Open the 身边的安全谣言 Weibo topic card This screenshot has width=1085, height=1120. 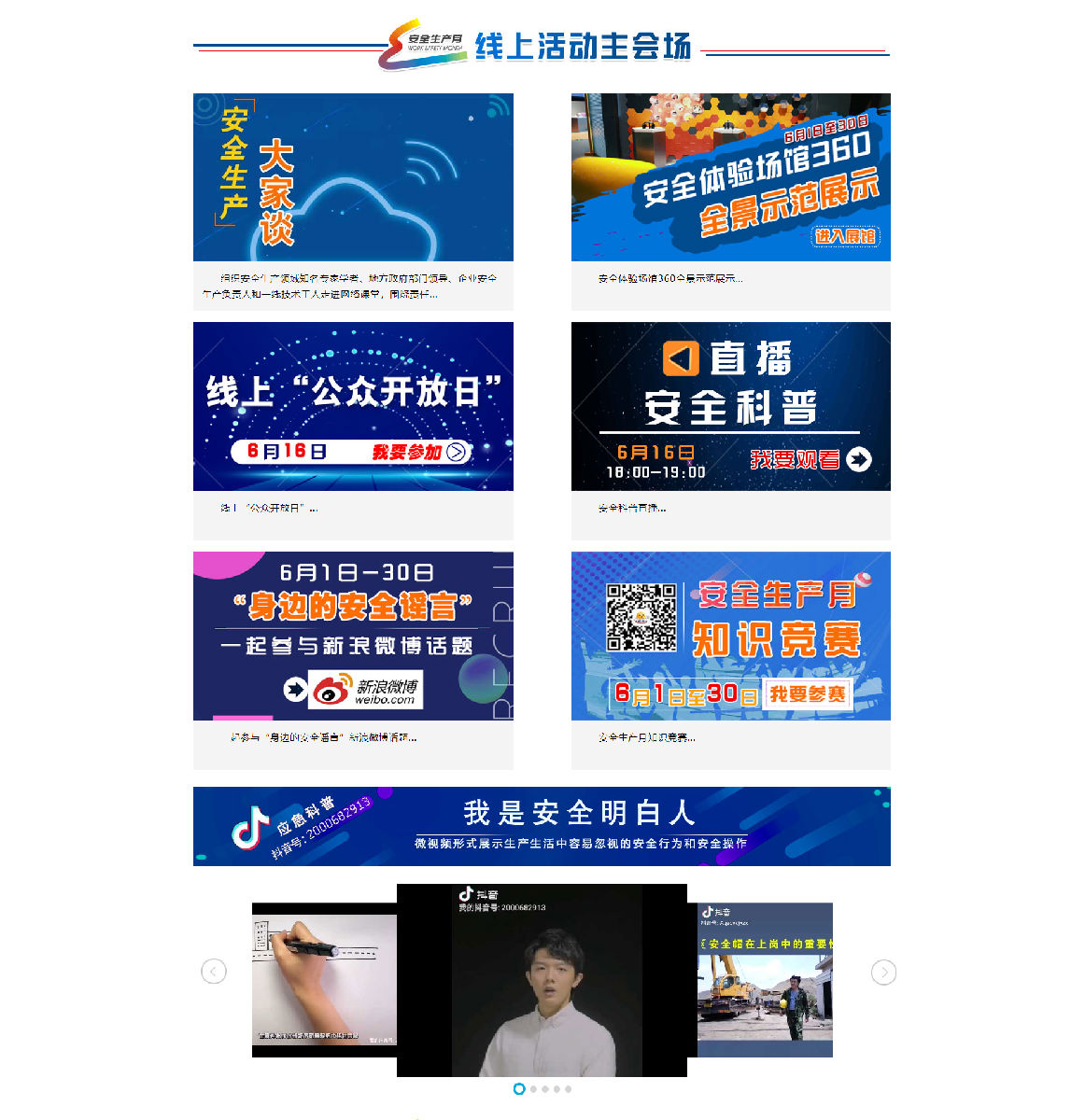(x=353, y=637)
